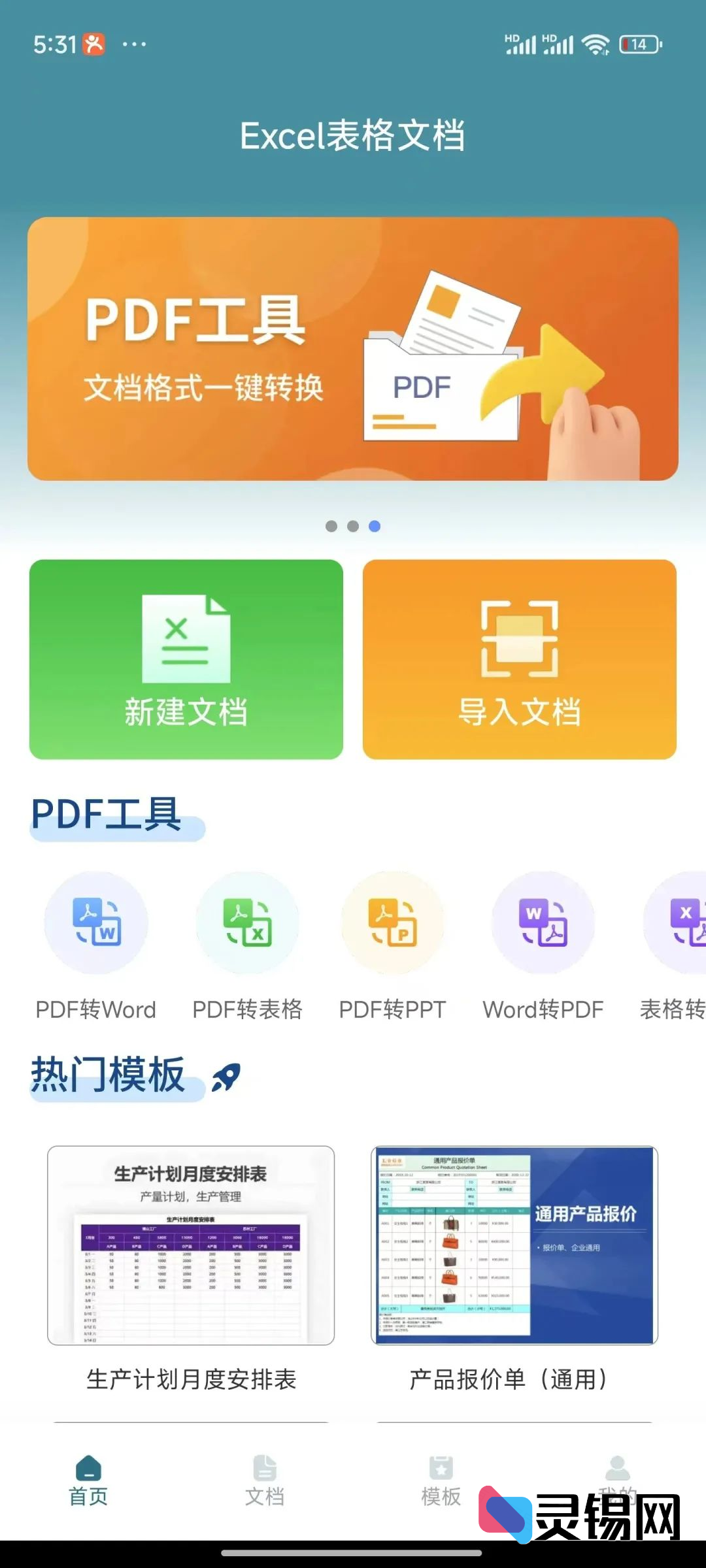
Task: Go to the 首页 tab
Action: coord(88,1480)
